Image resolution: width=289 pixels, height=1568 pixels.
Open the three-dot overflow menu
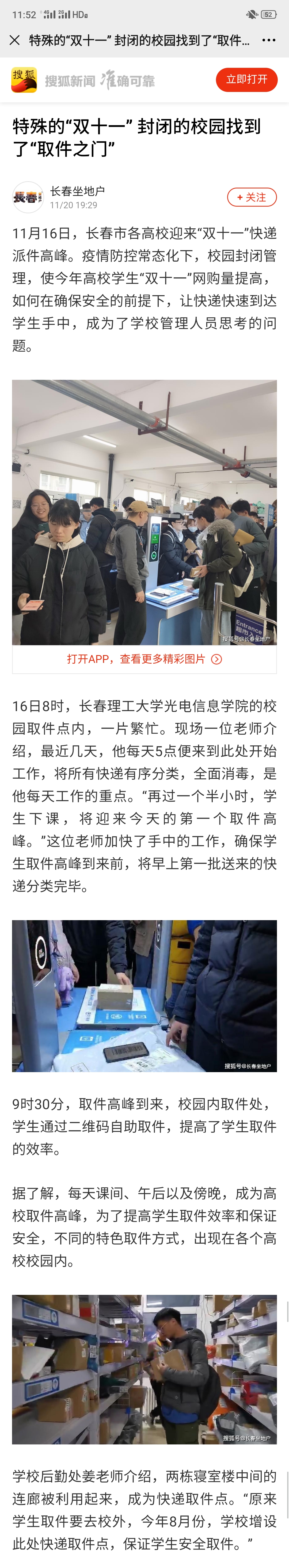(x=268, y=40)
